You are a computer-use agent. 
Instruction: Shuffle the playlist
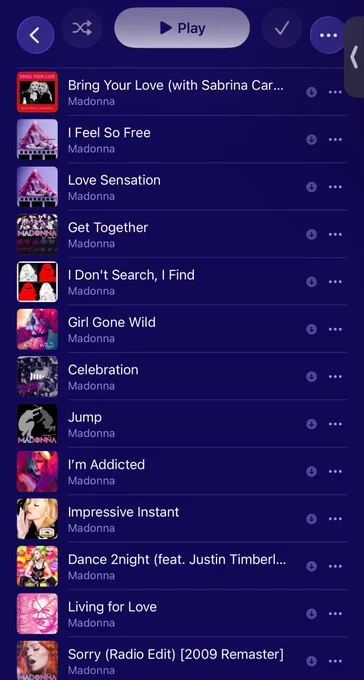point(82,28)
